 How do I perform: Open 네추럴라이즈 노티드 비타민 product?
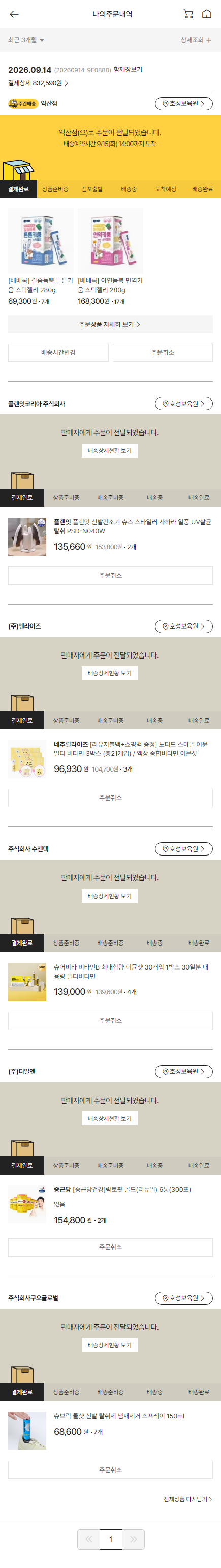pos(111,758)
